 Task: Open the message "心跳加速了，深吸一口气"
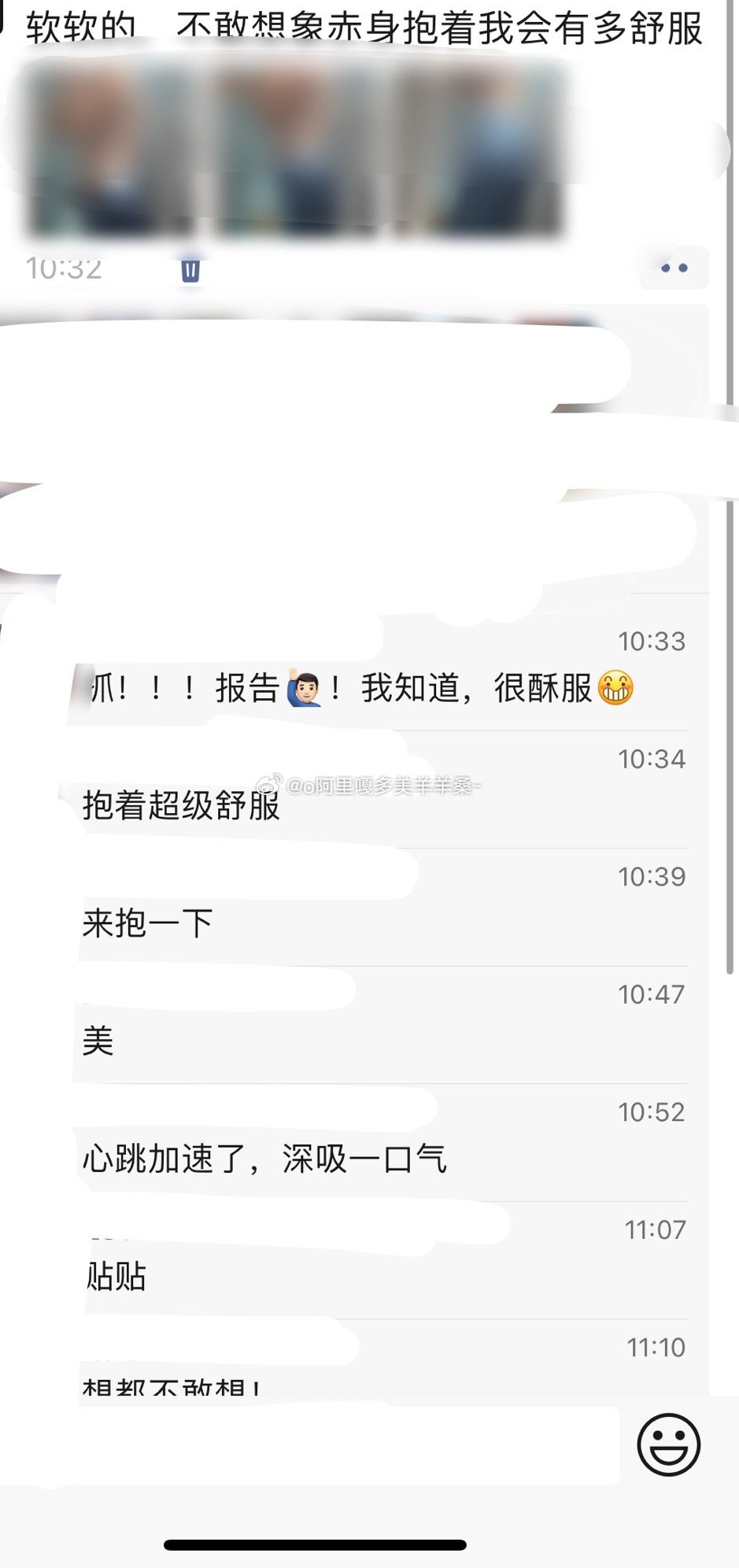click(x=264, y=1158)
